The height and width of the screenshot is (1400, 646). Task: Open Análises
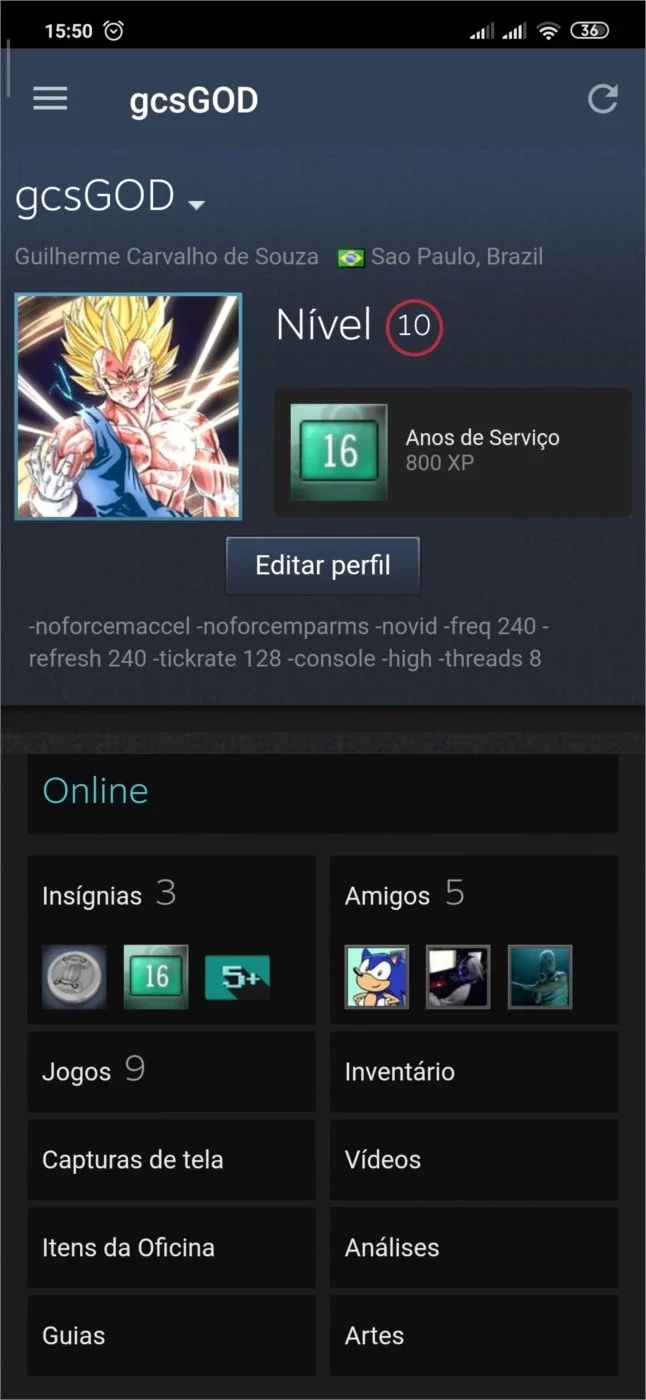pyautogui.click(x=474, y=1248)
